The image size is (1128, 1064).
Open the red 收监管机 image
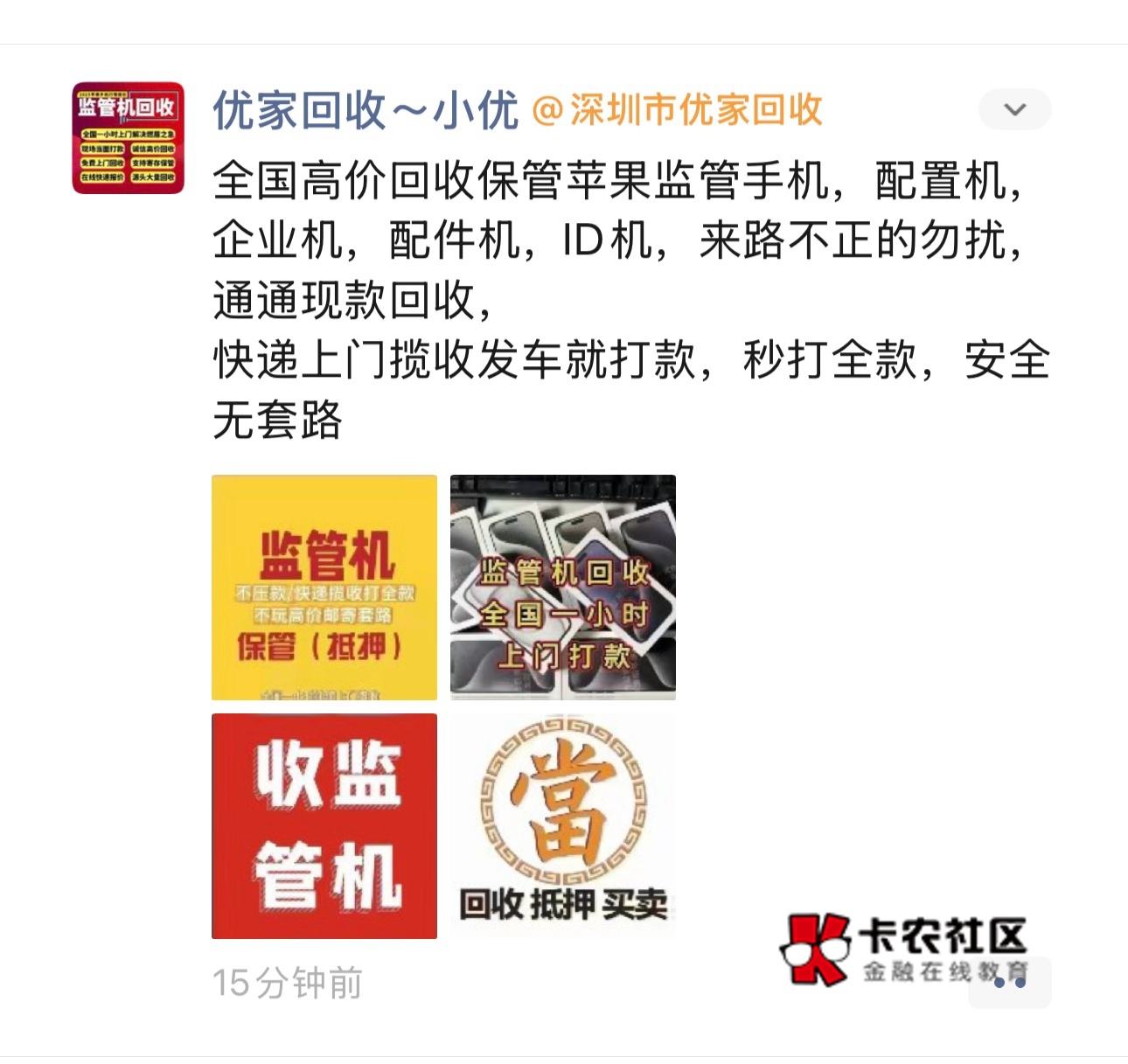[x=324, y=826]
